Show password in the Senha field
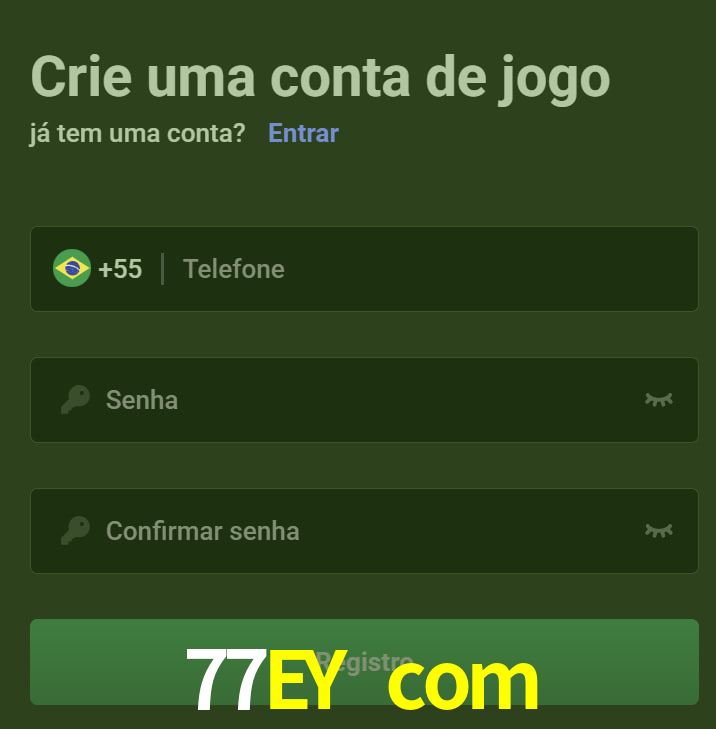The width and height of the screenshot is (716, 729). [x=658, y=400]
